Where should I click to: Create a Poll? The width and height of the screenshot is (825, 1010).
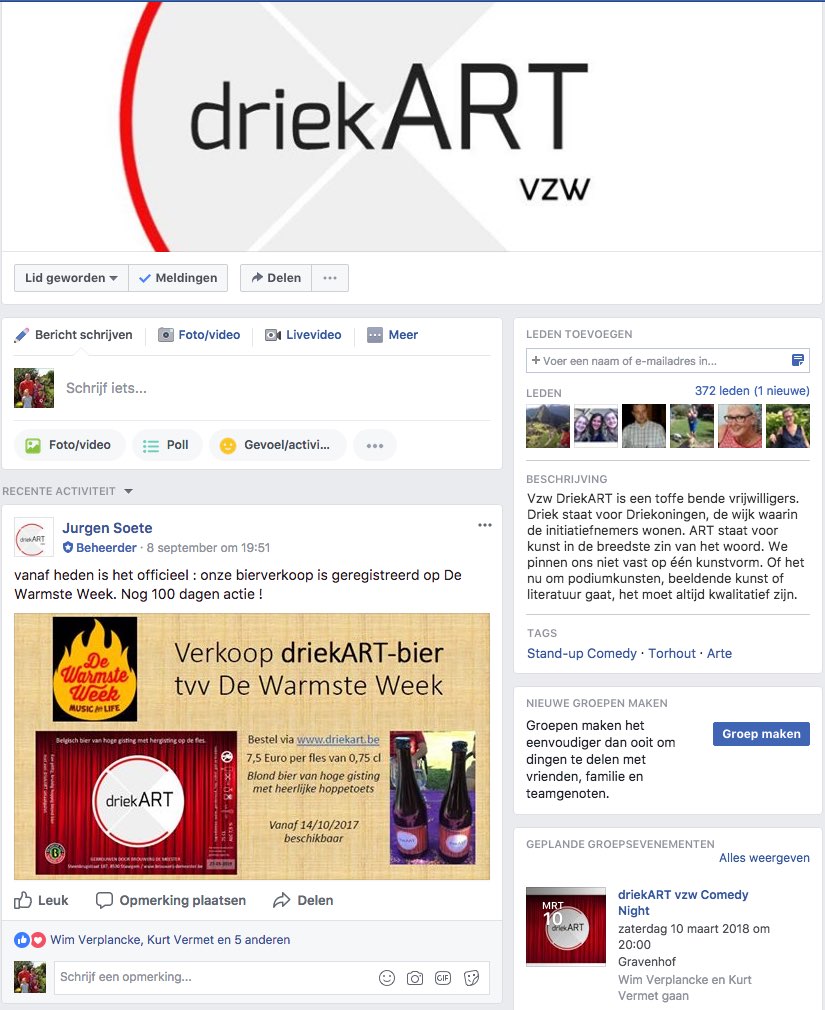click(x=167, y=445)
